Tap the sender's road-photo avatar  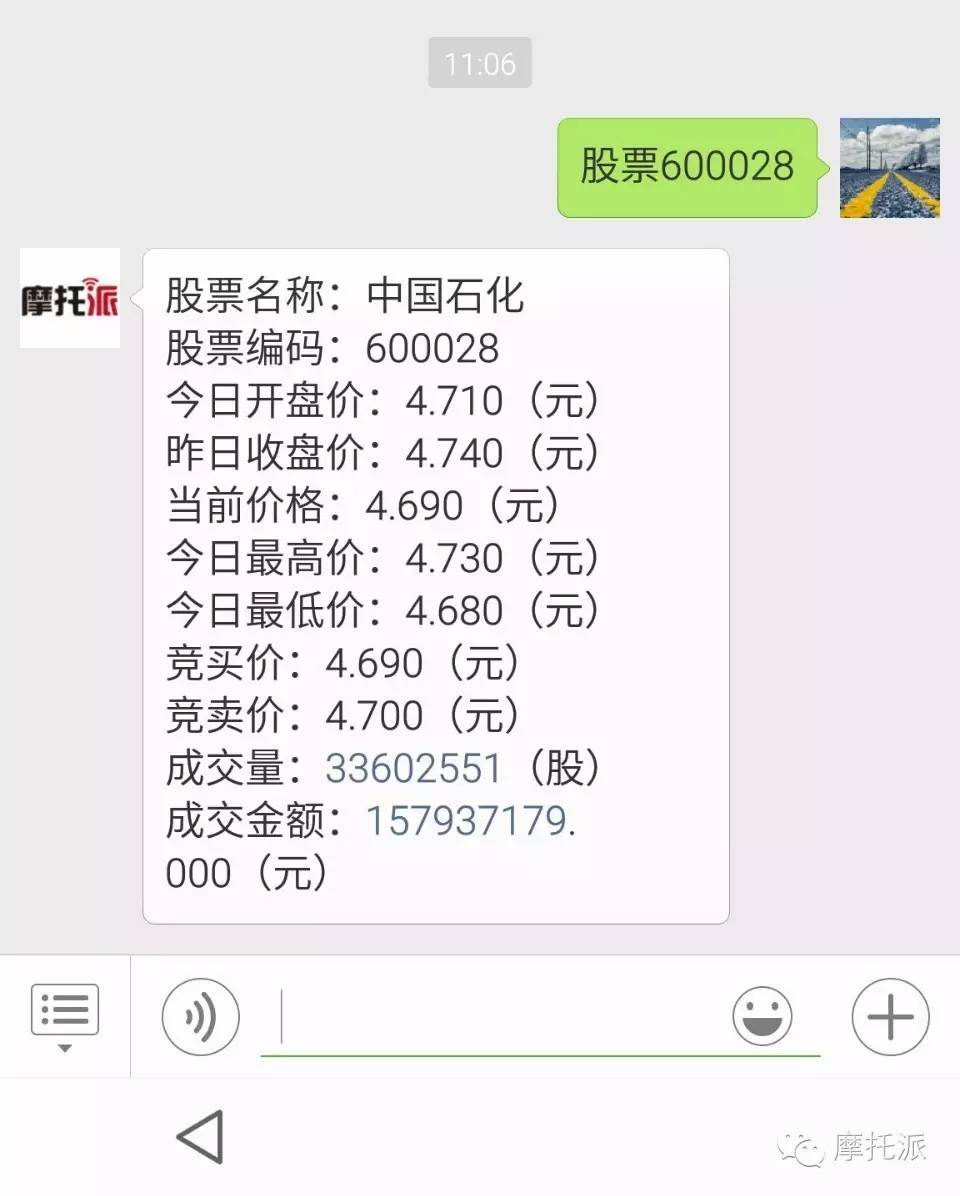pyautogui.click(x=889, y=166)
